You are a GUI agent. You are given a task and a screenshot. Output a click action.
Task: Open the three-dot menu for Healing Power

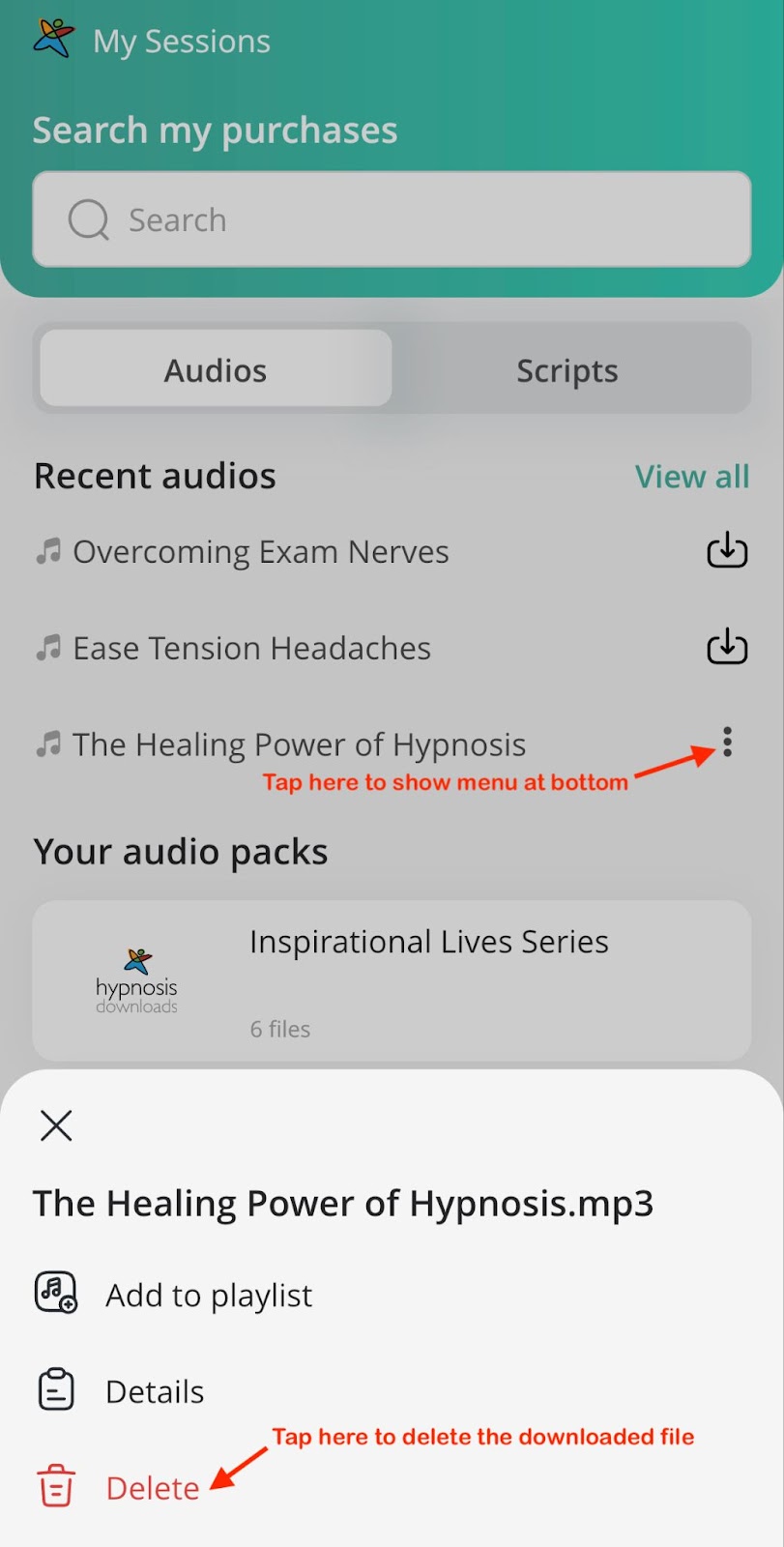[727, 743]
